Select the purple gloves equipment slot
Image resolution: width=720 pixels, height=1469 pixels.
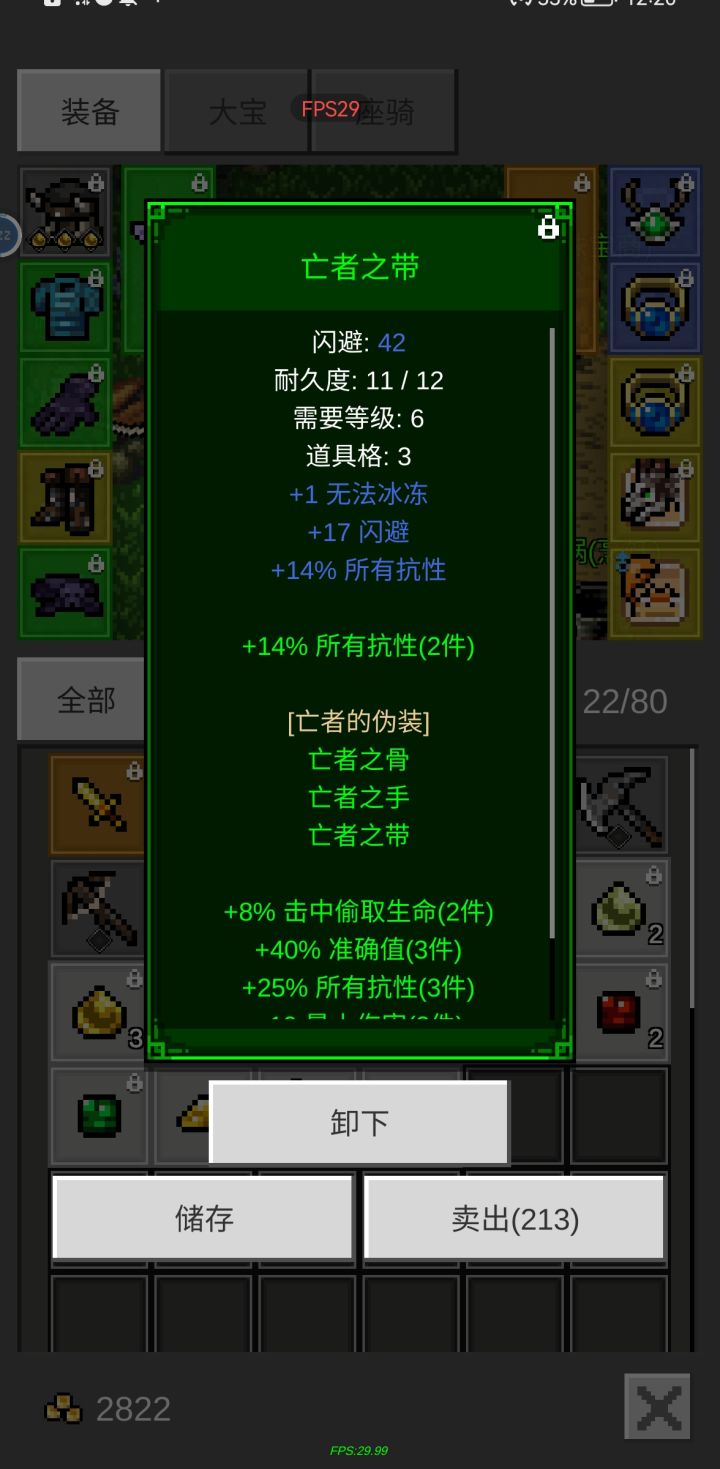point(63,402)
